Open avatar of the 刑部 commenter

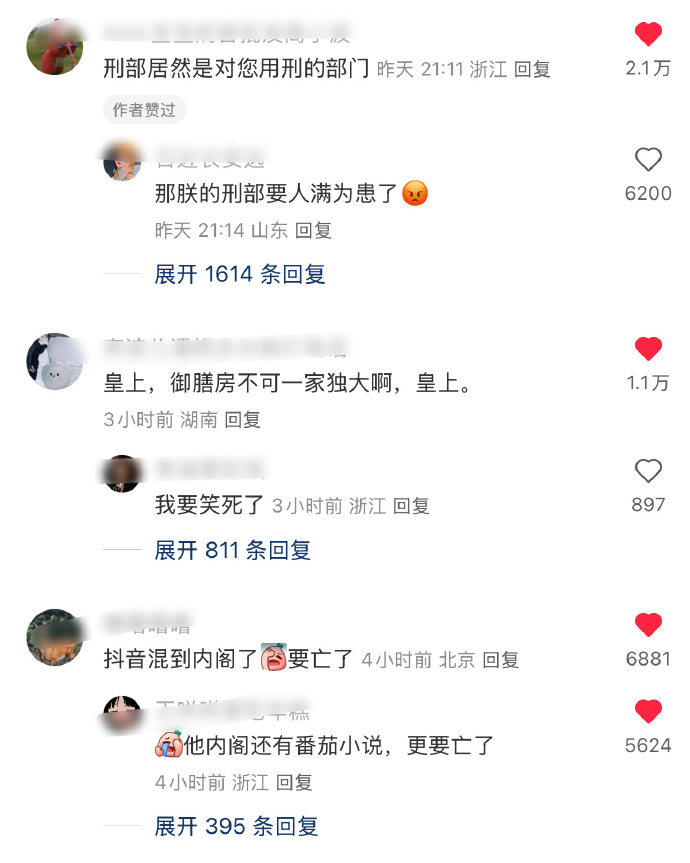(x=54, y=47)
